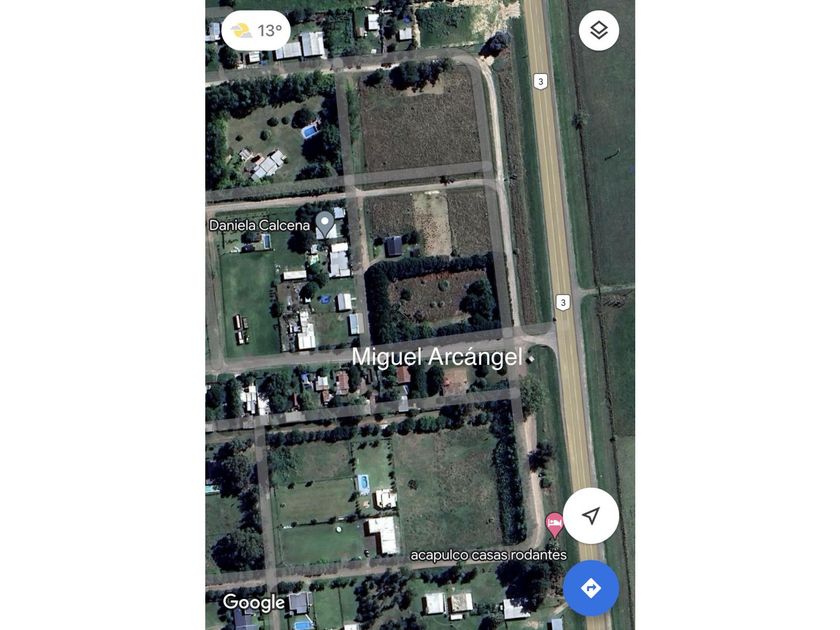
Task: Open the map layers selector
Action: tap(598, 30)
